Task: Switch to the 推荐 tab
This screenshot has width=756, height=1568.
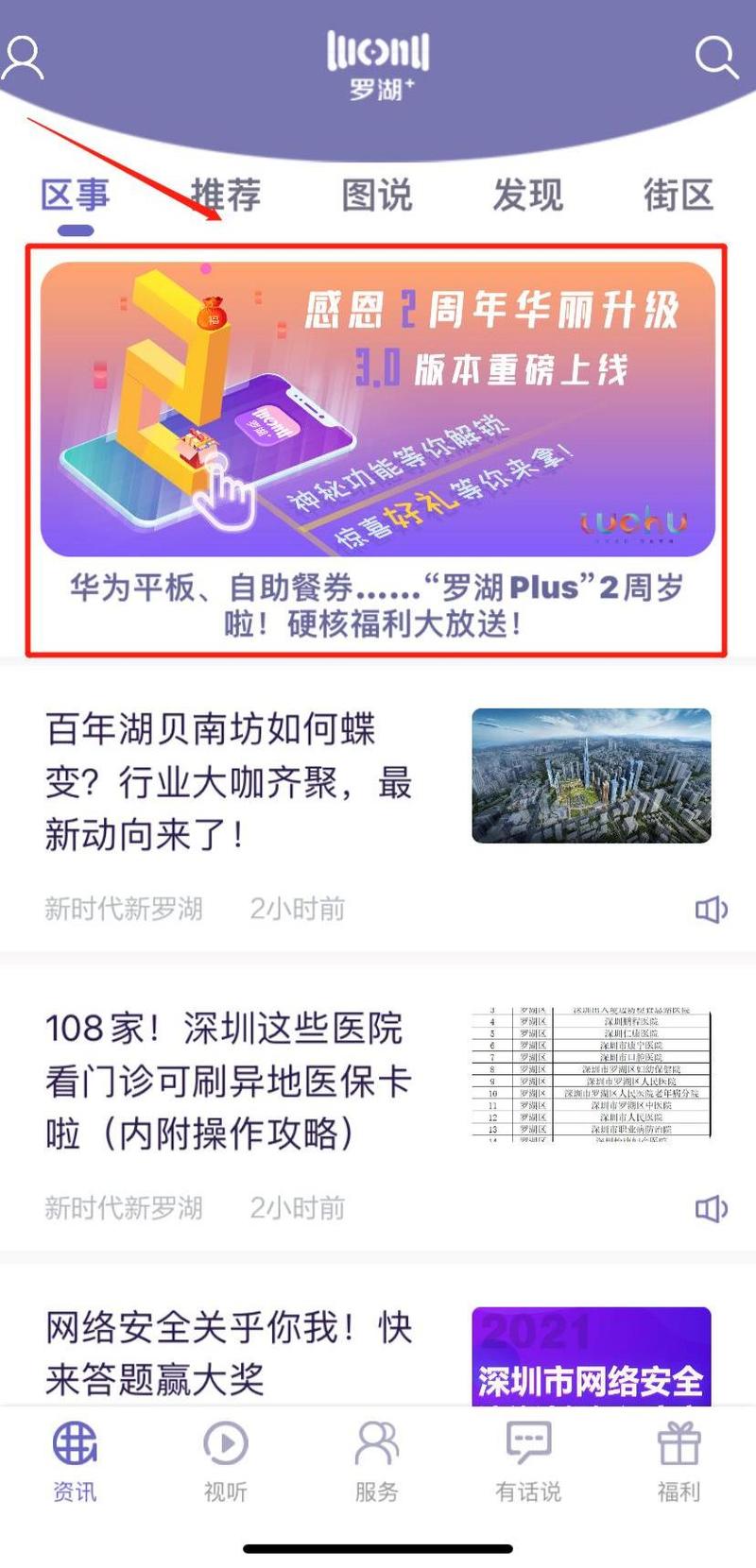Action: (226, 196)
